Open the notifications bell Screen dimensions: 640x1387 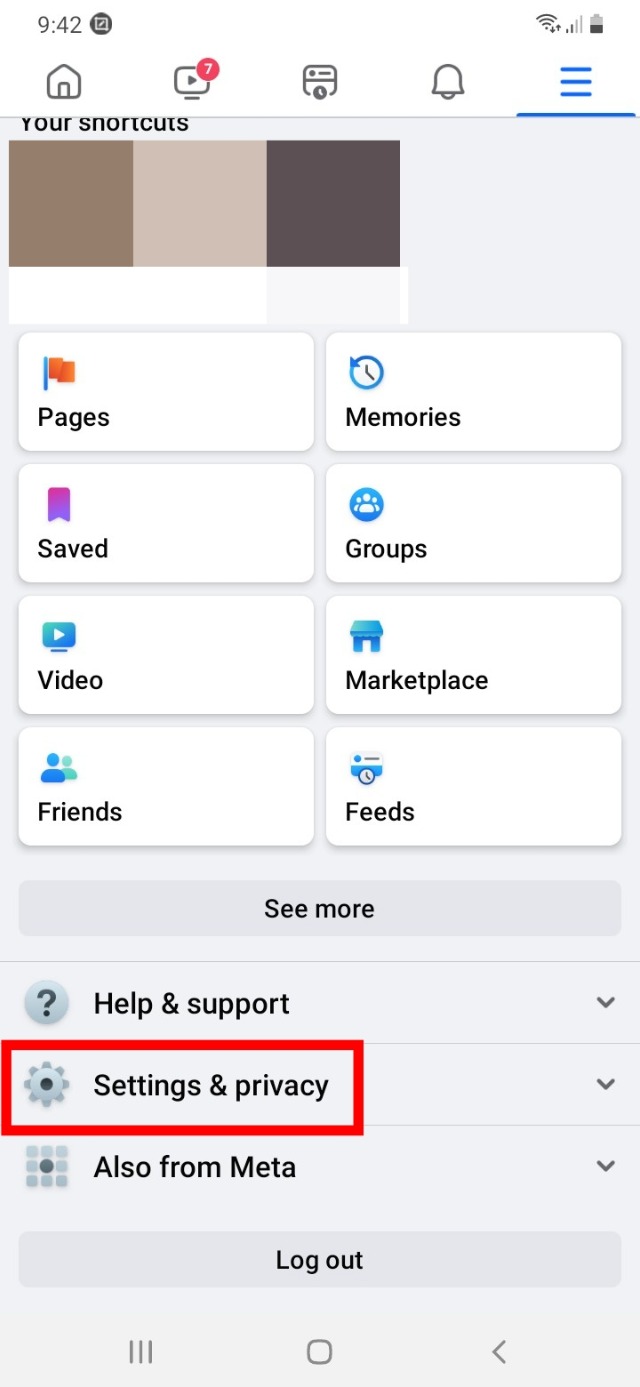448,81
